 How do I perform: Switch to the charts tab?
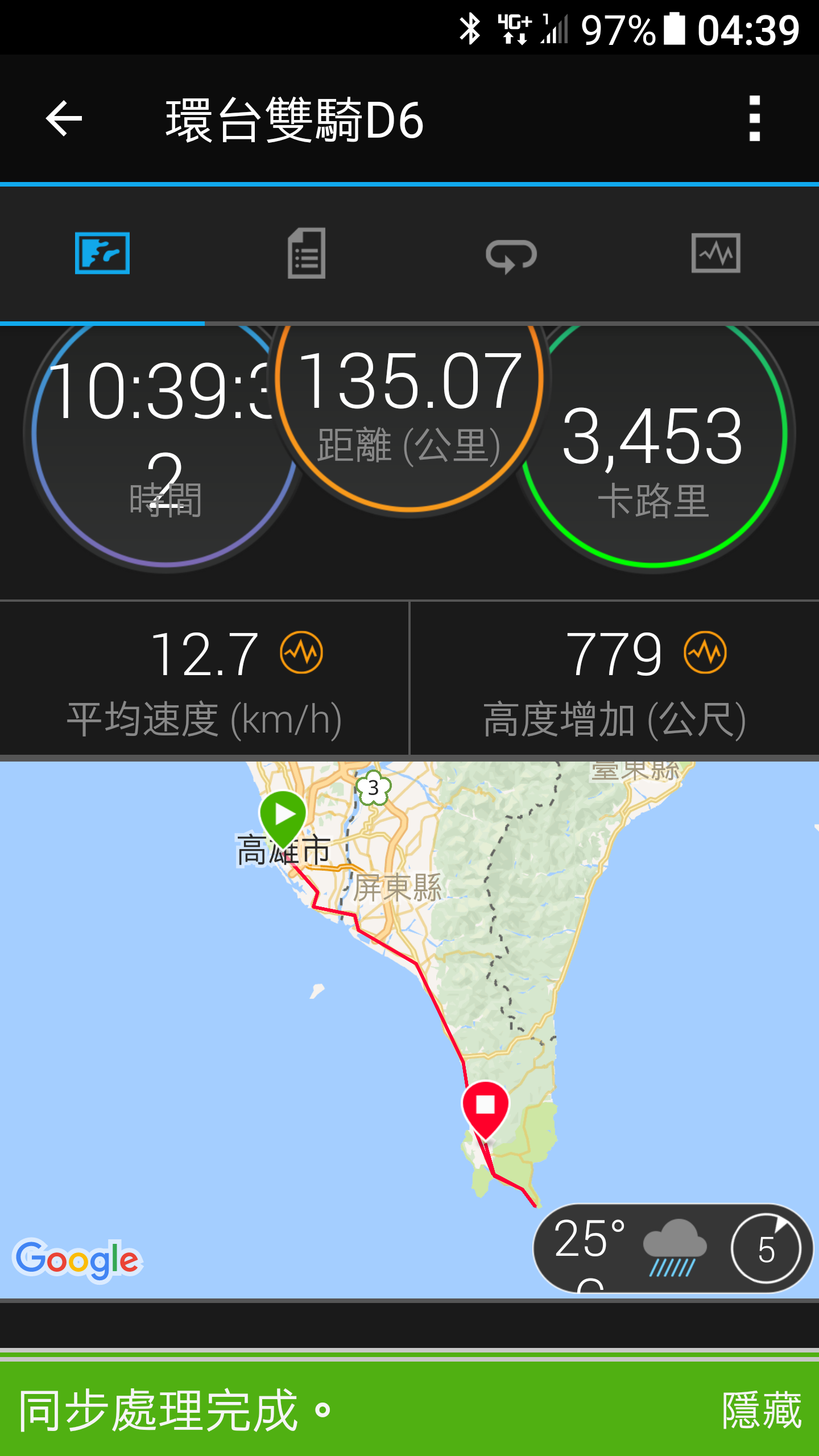coord(715,254)
